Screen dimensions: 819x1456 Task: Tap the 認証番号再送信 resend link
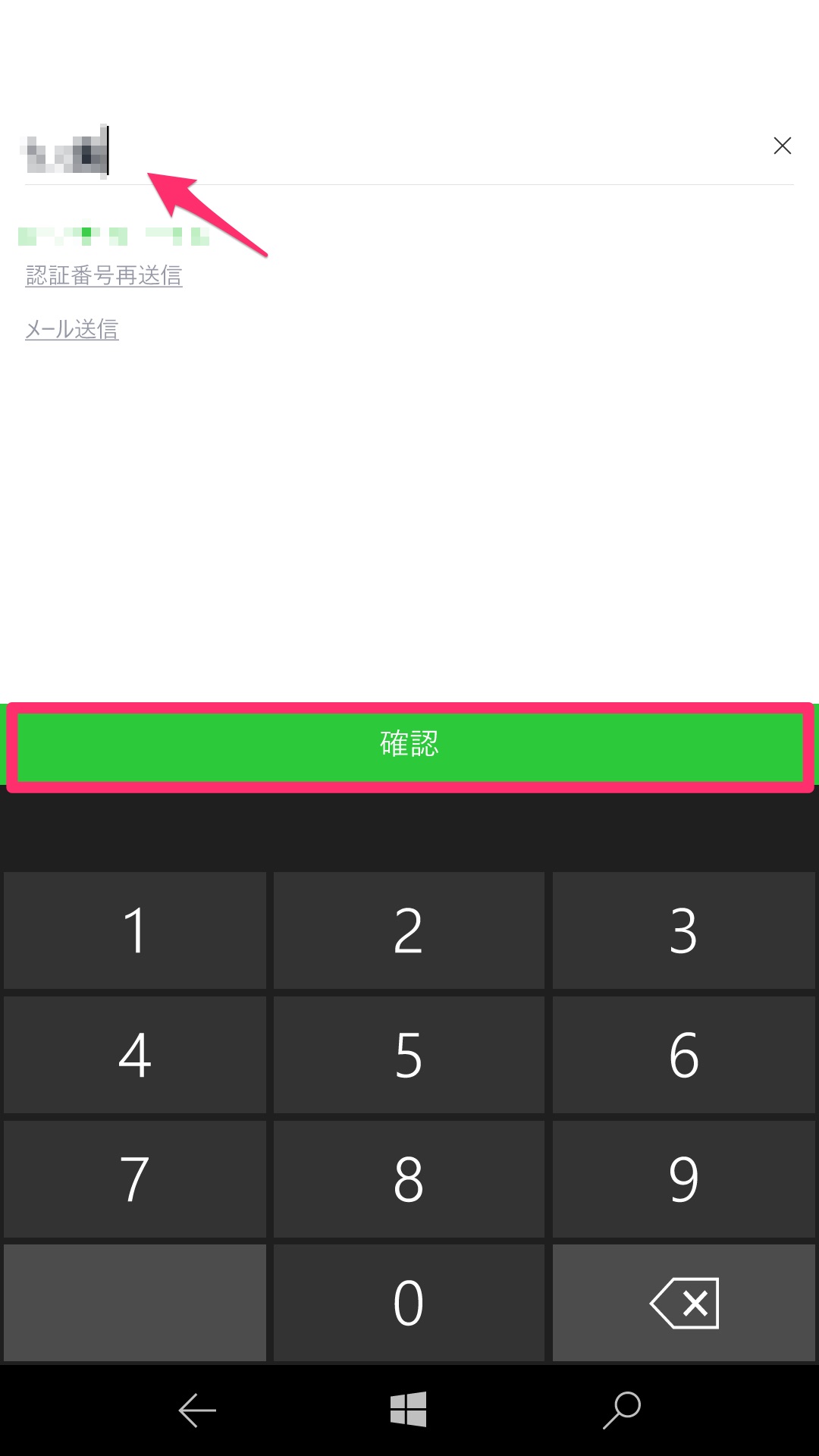coord(104,275)
